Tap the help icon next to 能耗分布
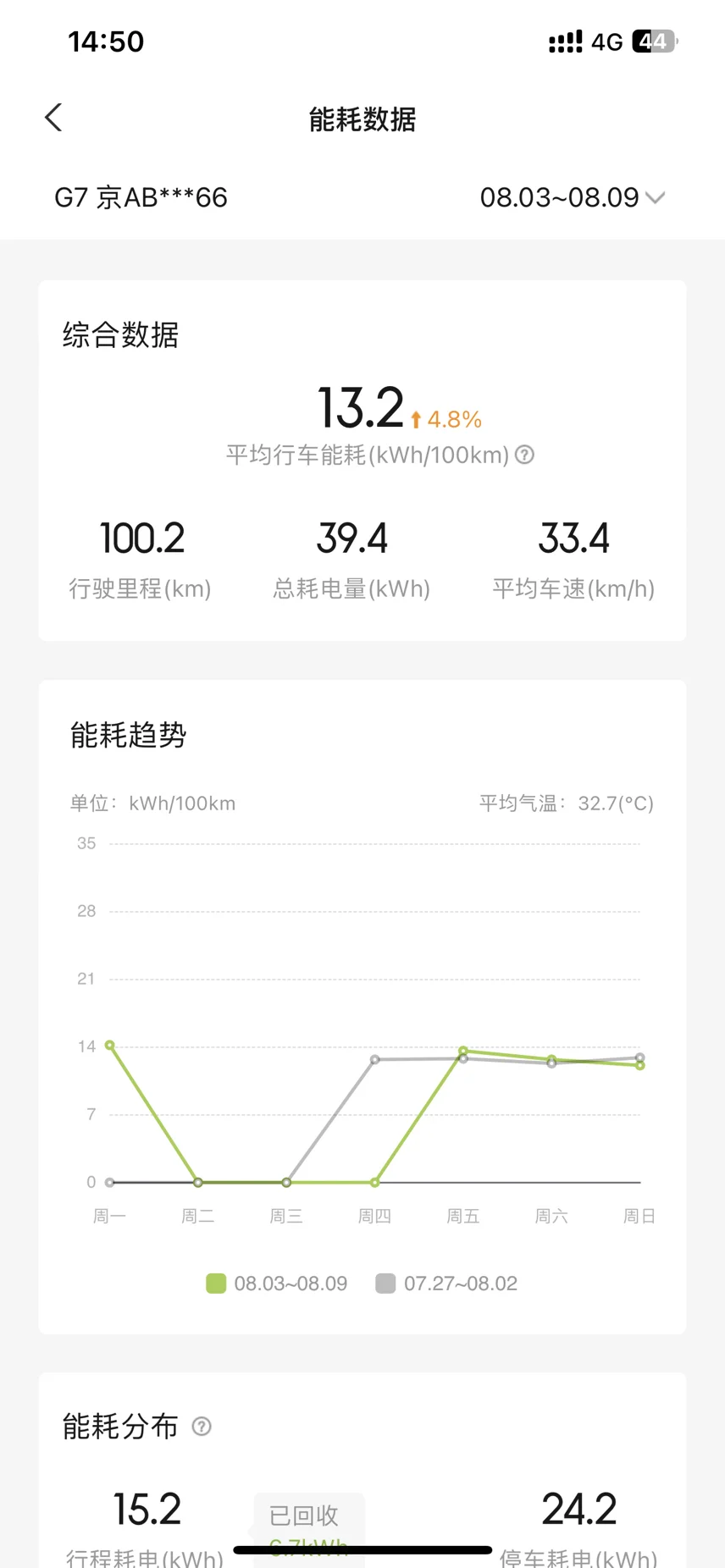Viewport: 725px width, 1568px height. pos(202,1427)
